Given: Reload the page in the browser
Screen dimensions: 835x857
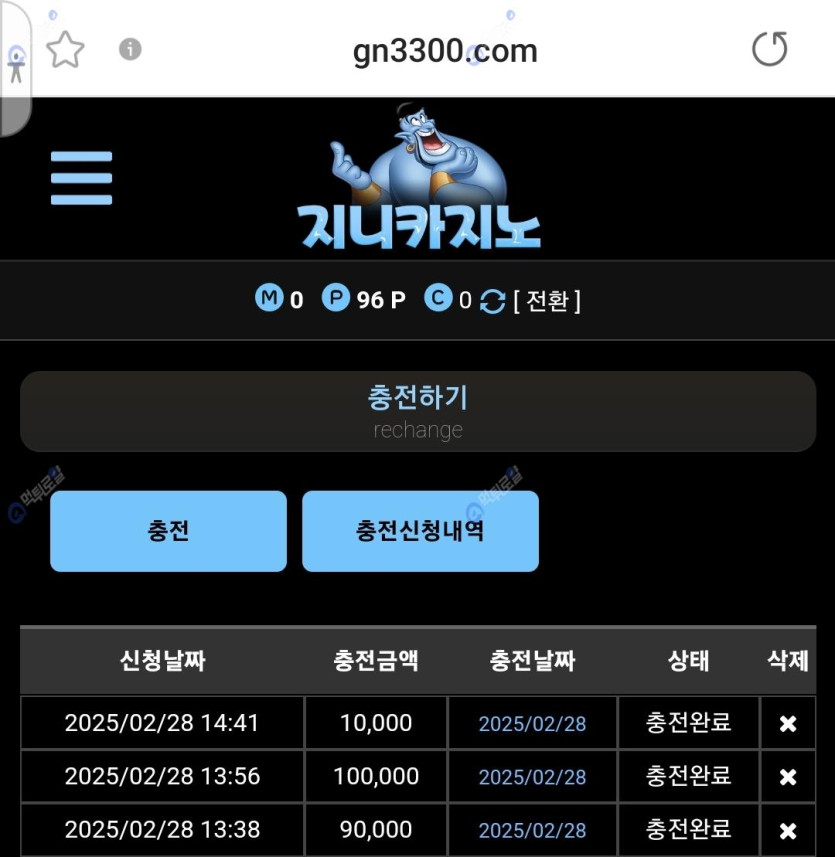Looking at the screenshot, I should coord(769,49).
